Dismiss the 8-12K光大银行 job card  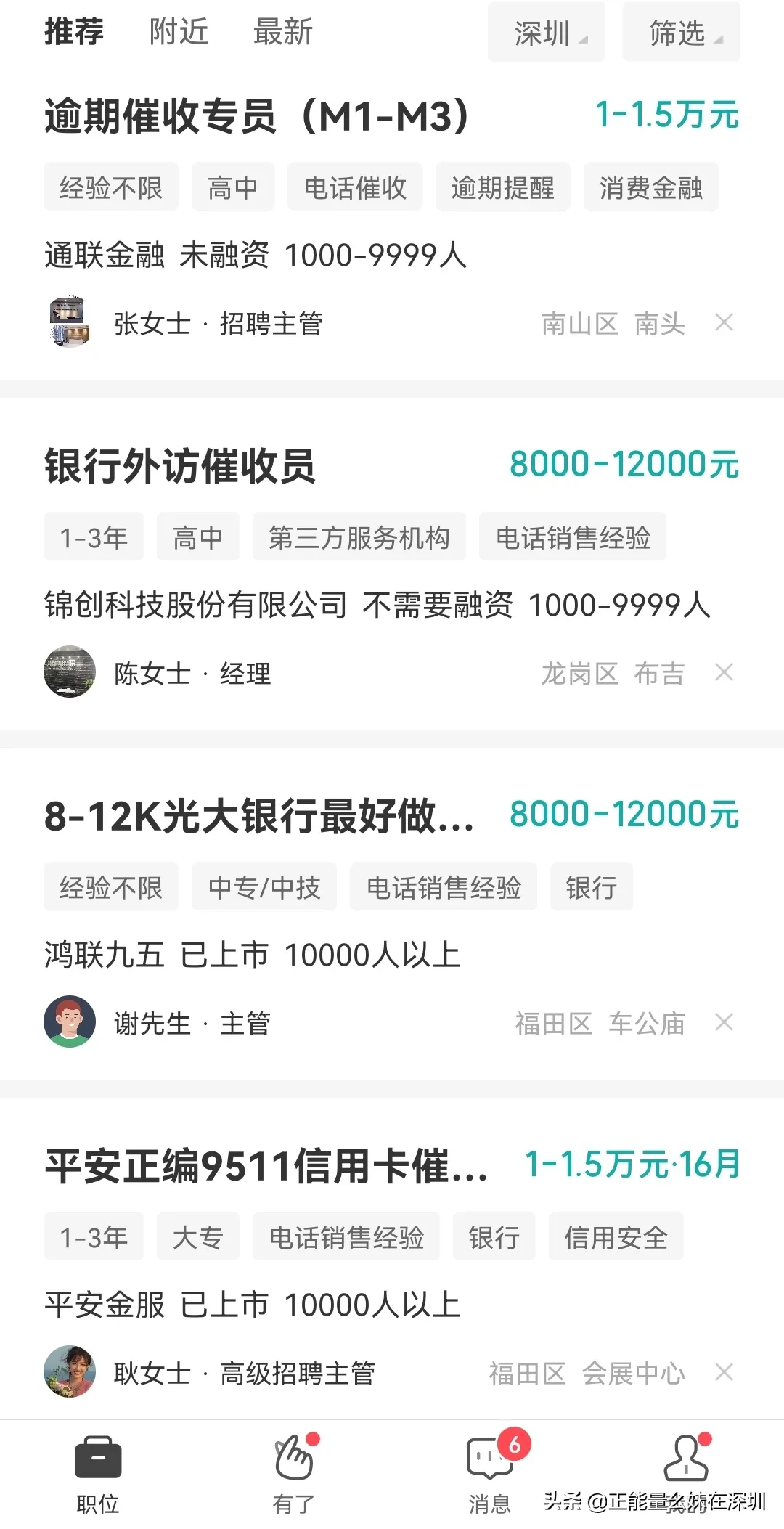[x=724, y=1022]
